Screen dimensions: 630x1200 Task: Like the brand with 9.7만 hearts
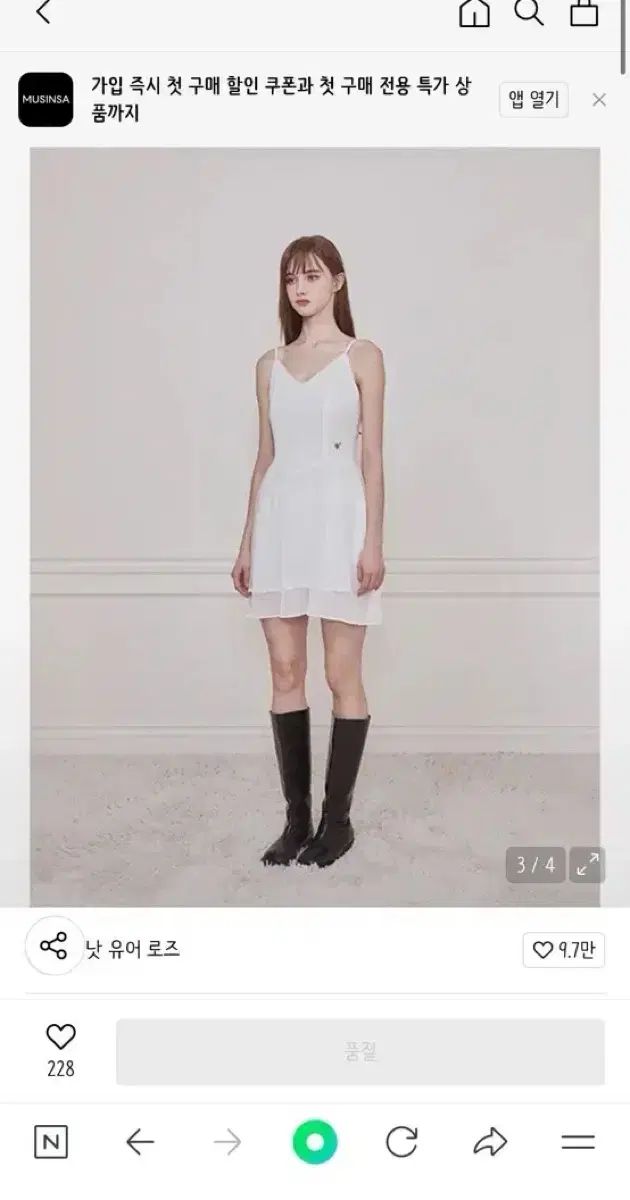click(564, 950)
